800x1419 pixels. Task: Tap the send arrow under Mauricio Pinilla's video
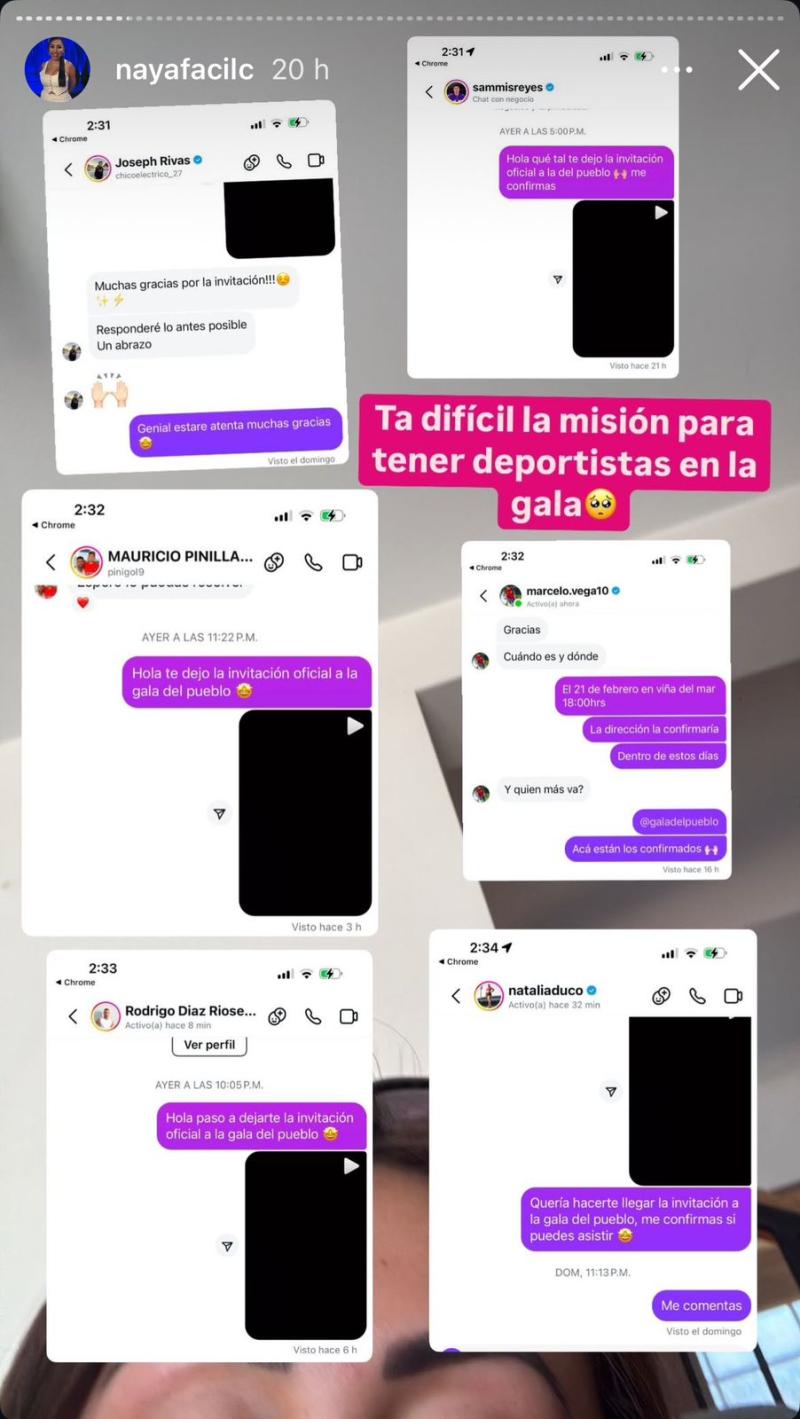219,814
